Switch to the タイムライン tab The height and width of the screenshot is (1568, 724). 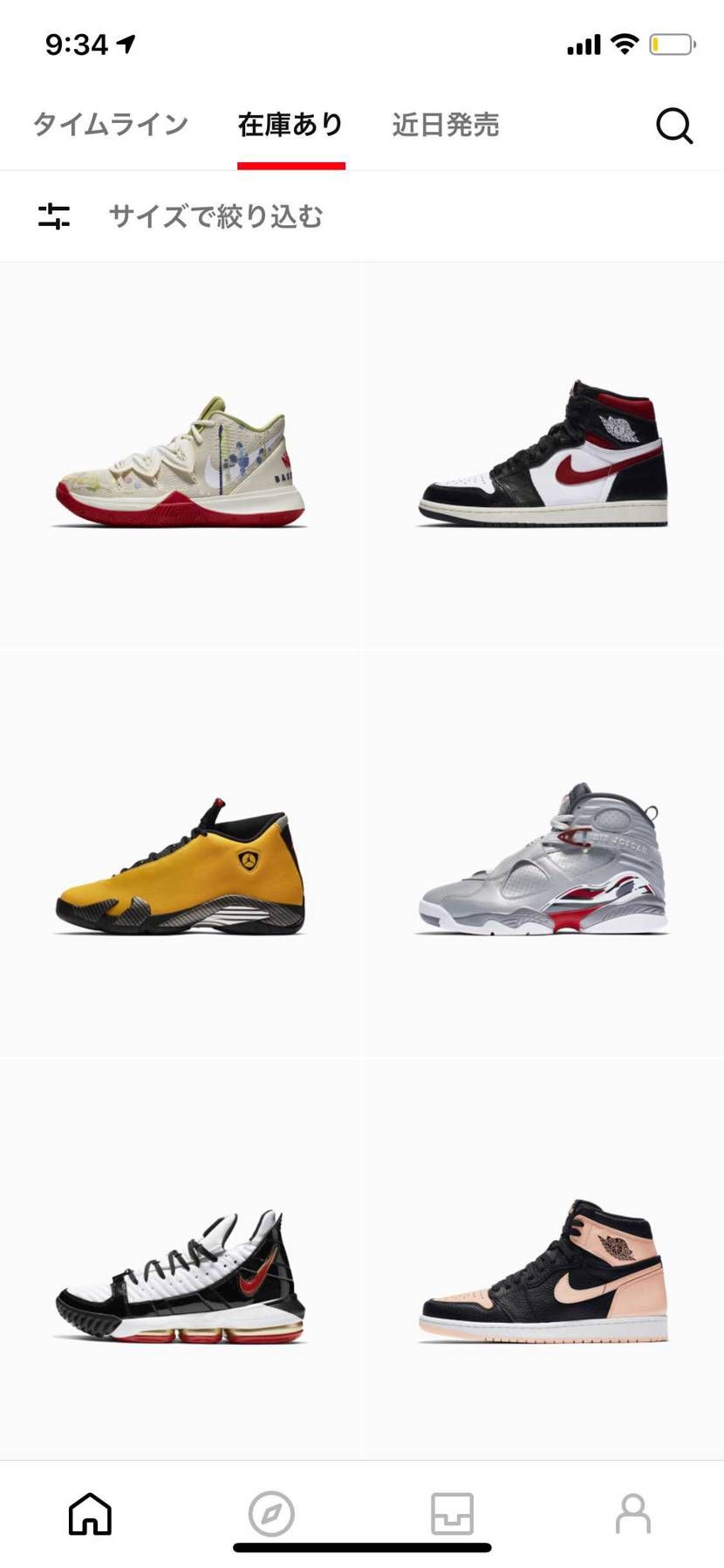click(x=111, y=125)
